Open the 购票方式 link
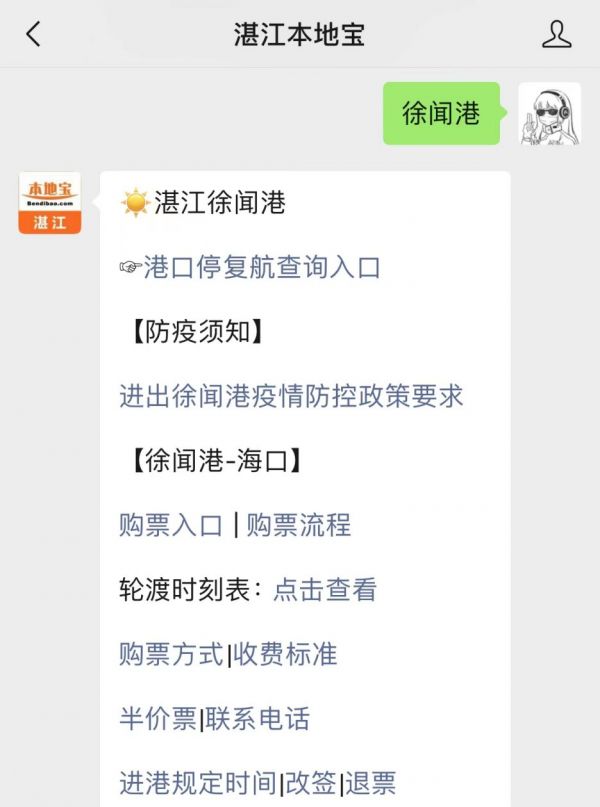The image size is (600, 807). [x=171, y=654]
